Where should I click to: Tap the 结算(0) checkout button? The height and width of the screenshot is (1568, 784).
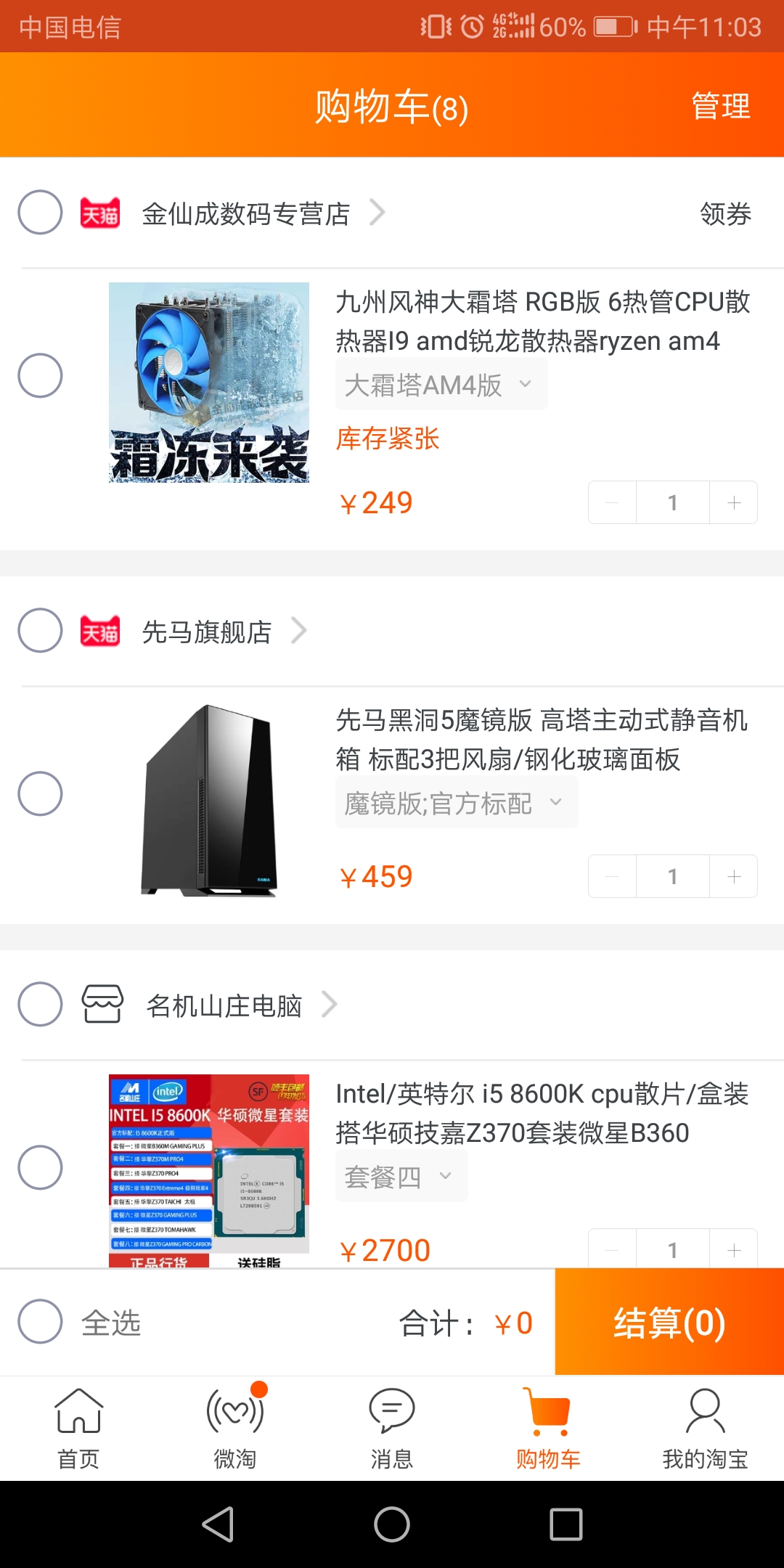tap(669, 1322)
